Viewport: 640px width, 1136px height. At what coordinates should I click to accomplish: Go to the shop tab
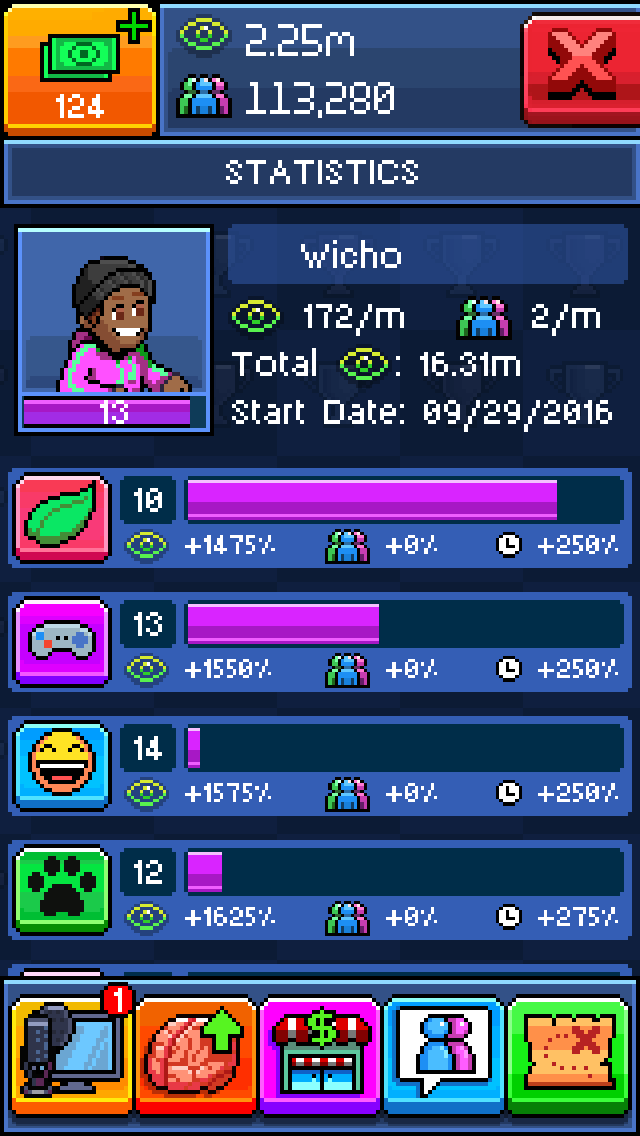coord(320,1054)
